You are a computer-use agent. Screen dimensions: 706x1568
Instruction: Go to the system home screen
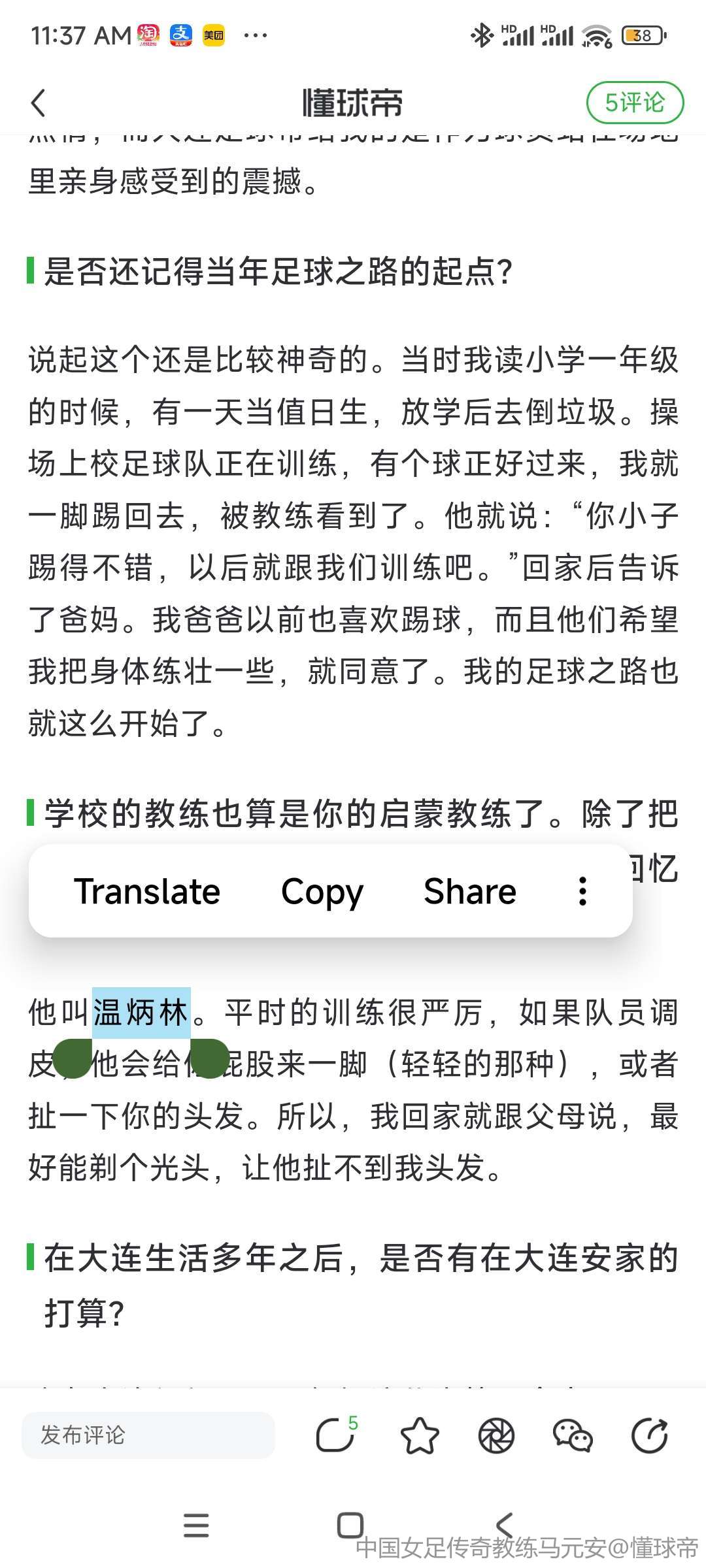(350, 1526)
